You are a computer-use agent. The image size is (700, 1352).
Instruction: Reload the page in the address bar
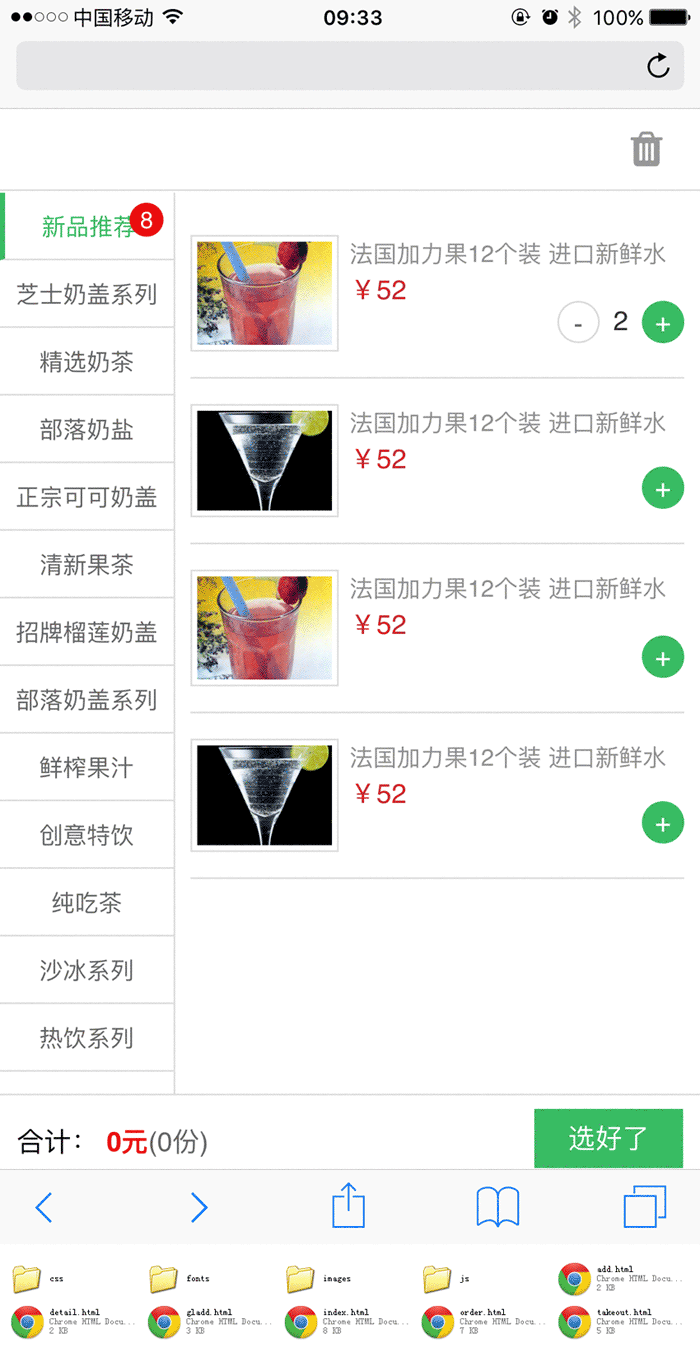[658, 67]
